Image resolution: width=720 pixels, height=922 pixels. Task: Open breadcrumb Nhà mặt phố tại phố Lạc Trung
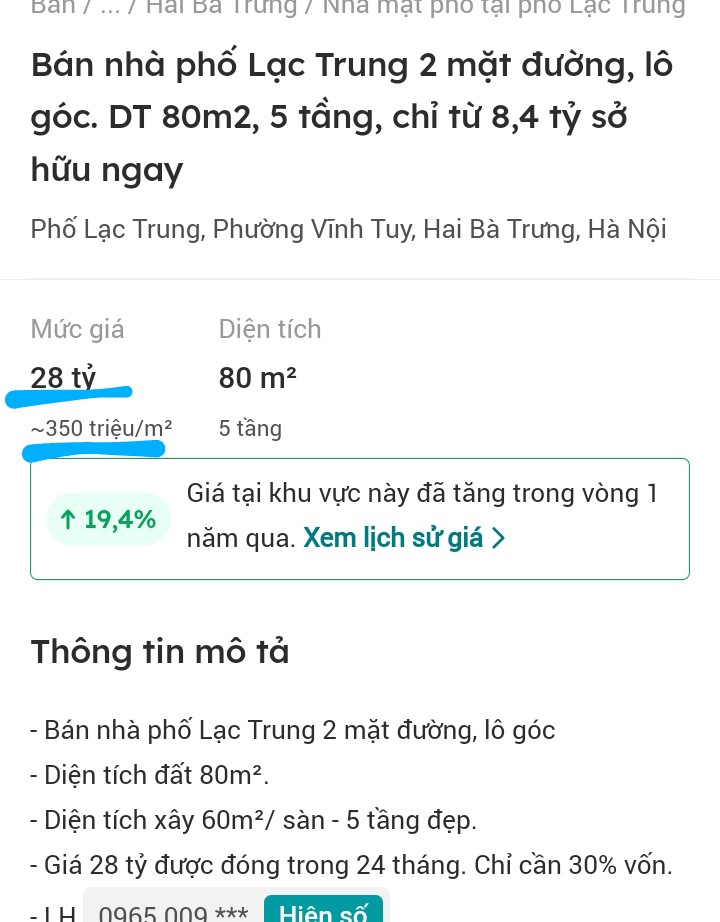click(504, 8)
